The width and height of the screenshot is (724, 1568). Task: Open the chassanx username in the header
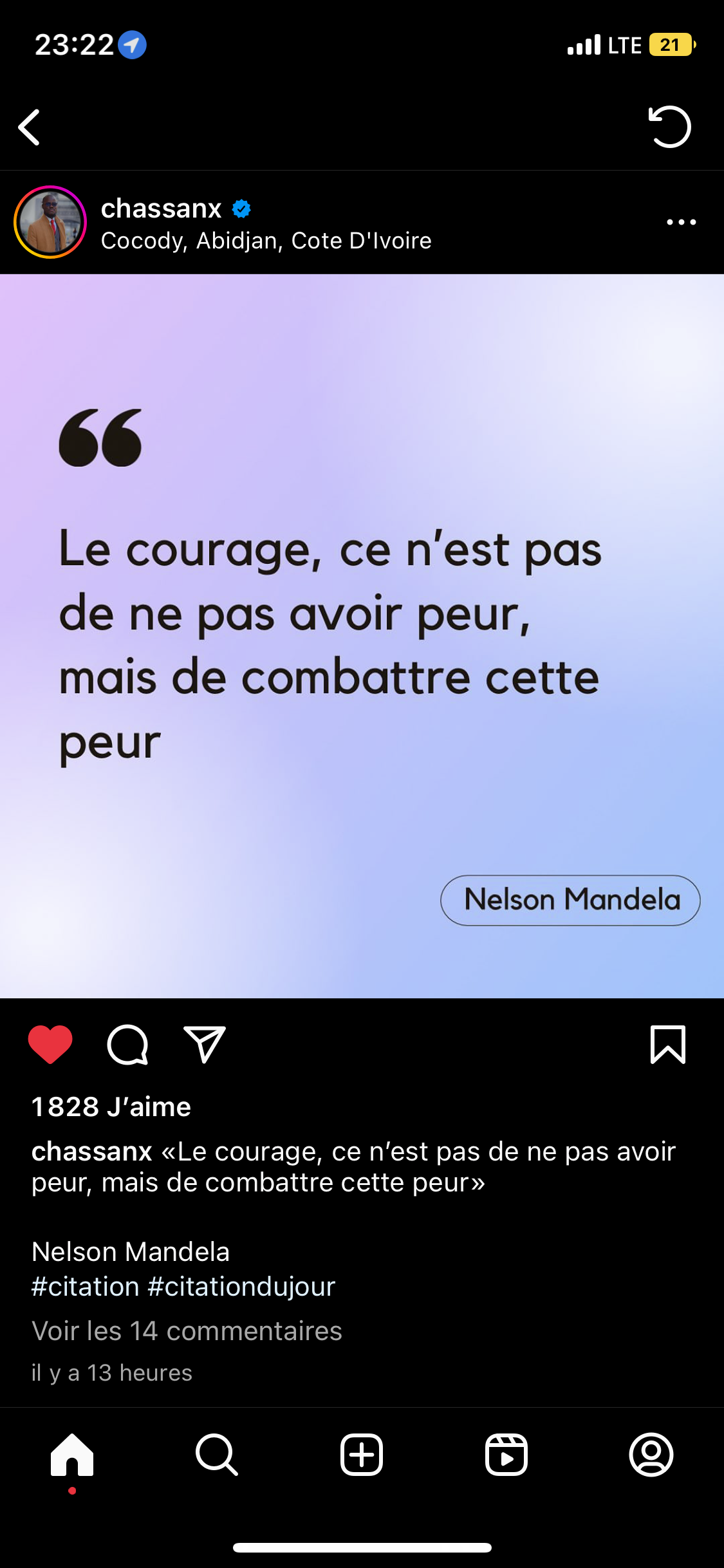coord(161,209)
